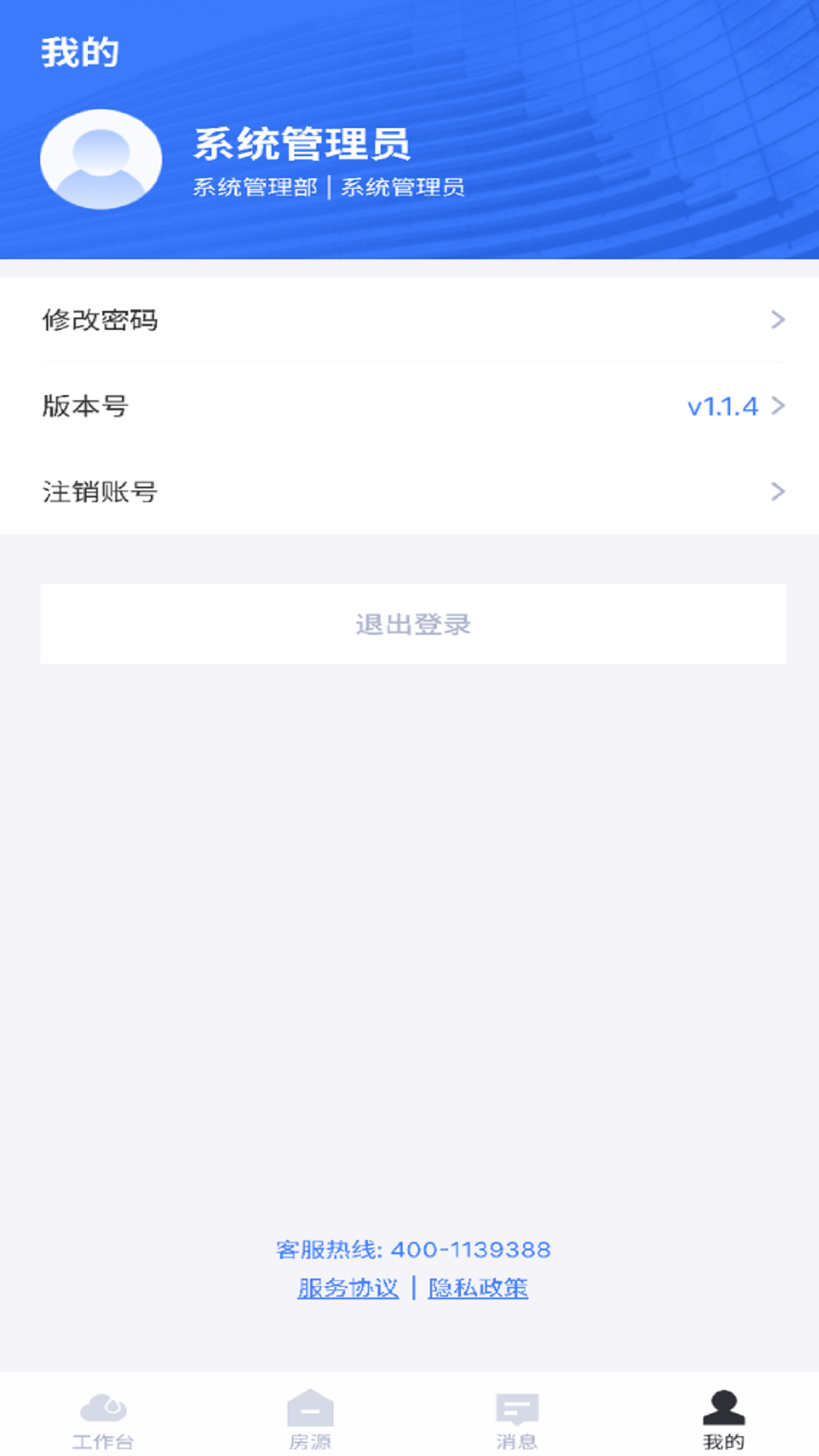
Task: Click the v1.1.4 version number
Action: pyautogui.click(x=723, y=407)
